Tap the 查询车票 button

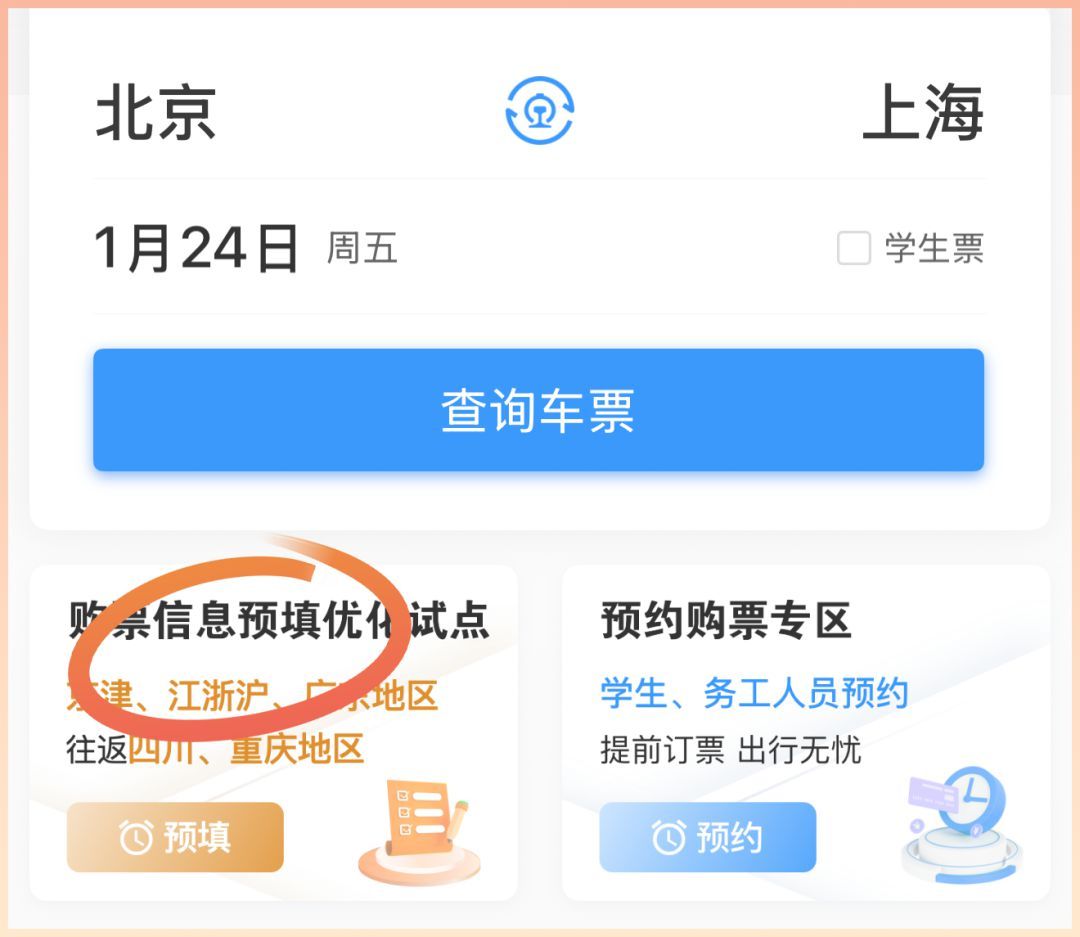(x=538, y=410)
